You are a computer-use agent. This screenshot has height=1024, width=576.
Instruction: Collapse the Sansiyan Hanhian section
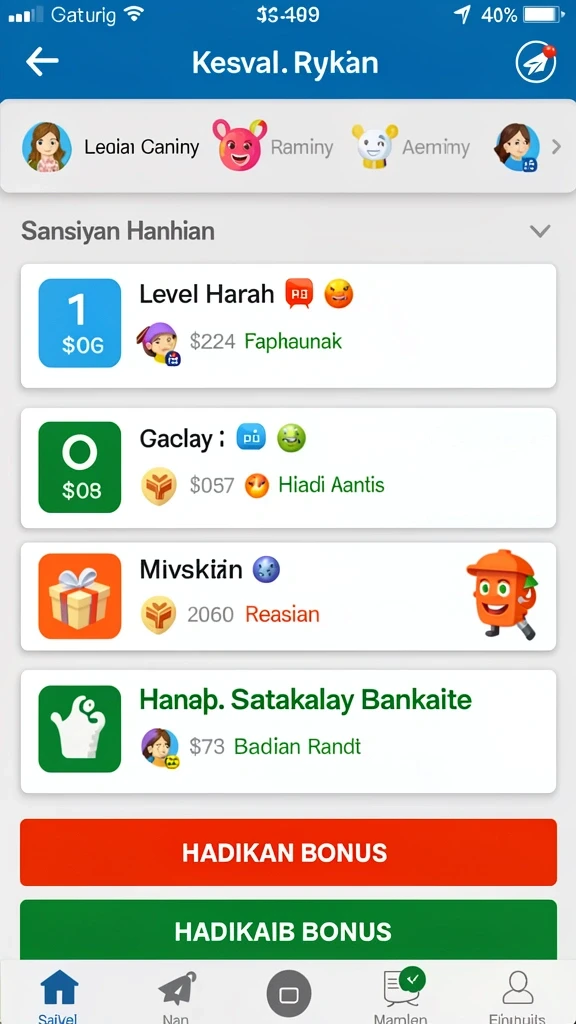coord(540,231)
